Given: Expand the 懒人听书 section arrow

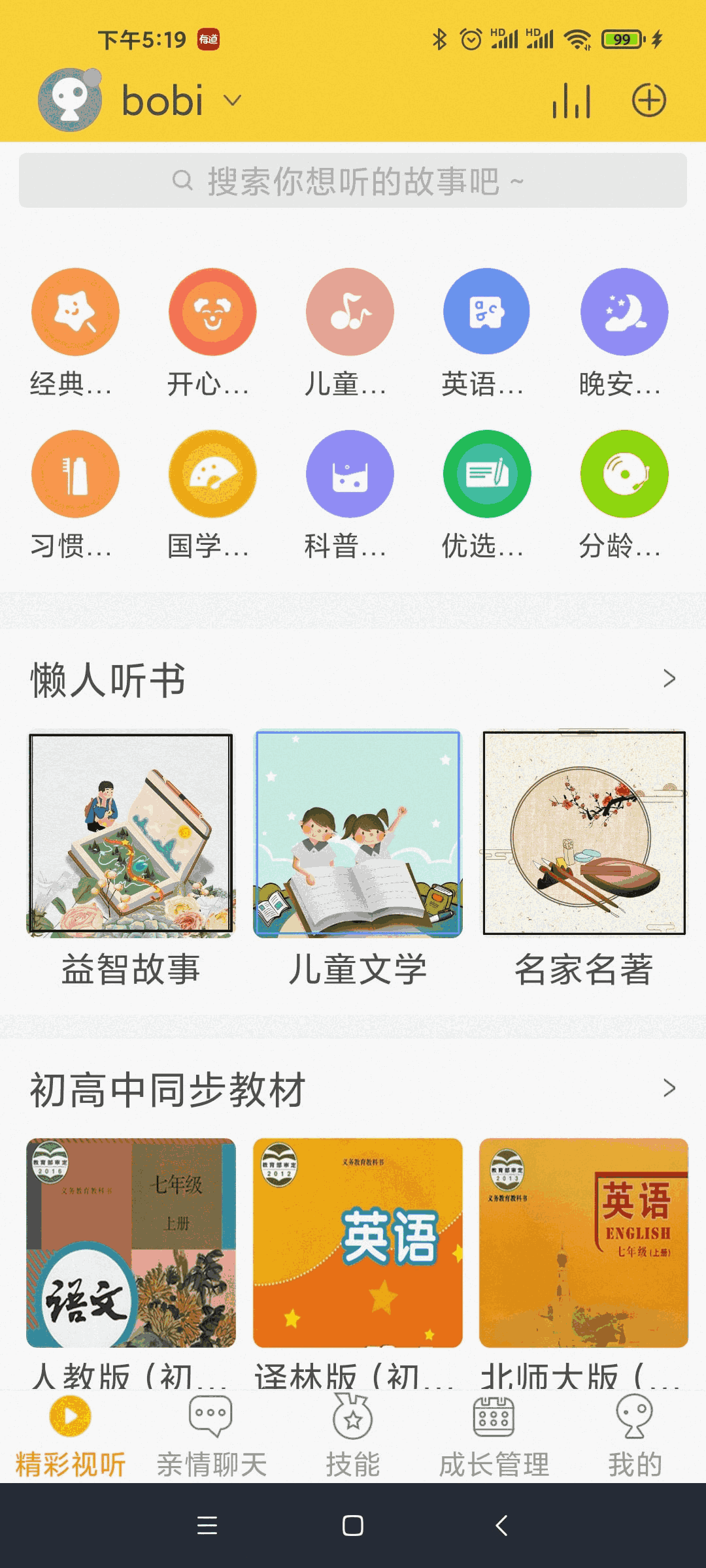Looking at the screenshot, I should point(669,679).
